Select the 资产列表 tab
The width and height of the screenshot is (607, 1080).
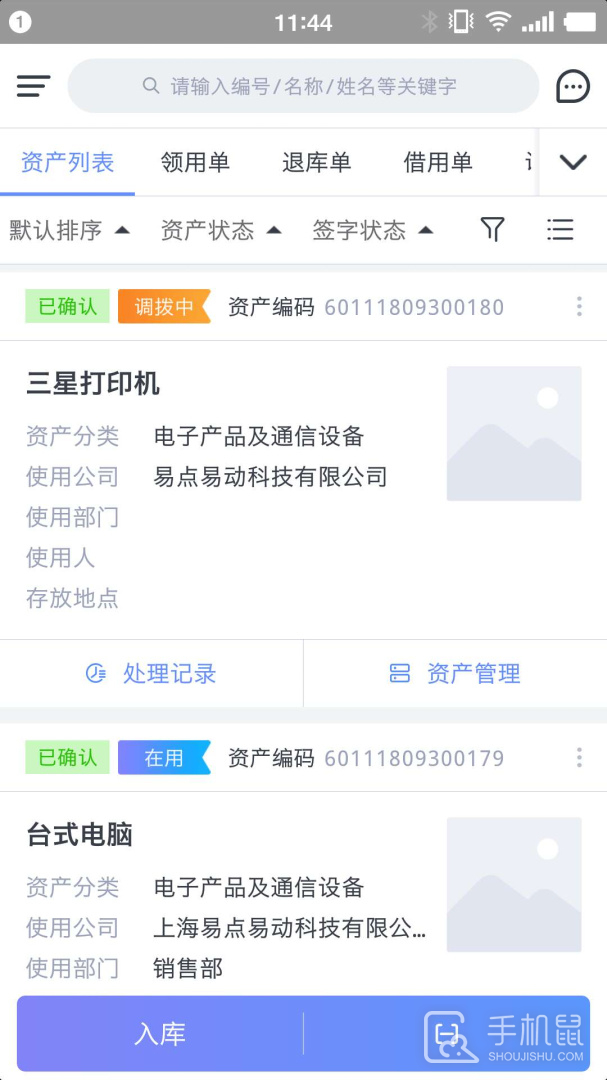(x=68, y=163)
